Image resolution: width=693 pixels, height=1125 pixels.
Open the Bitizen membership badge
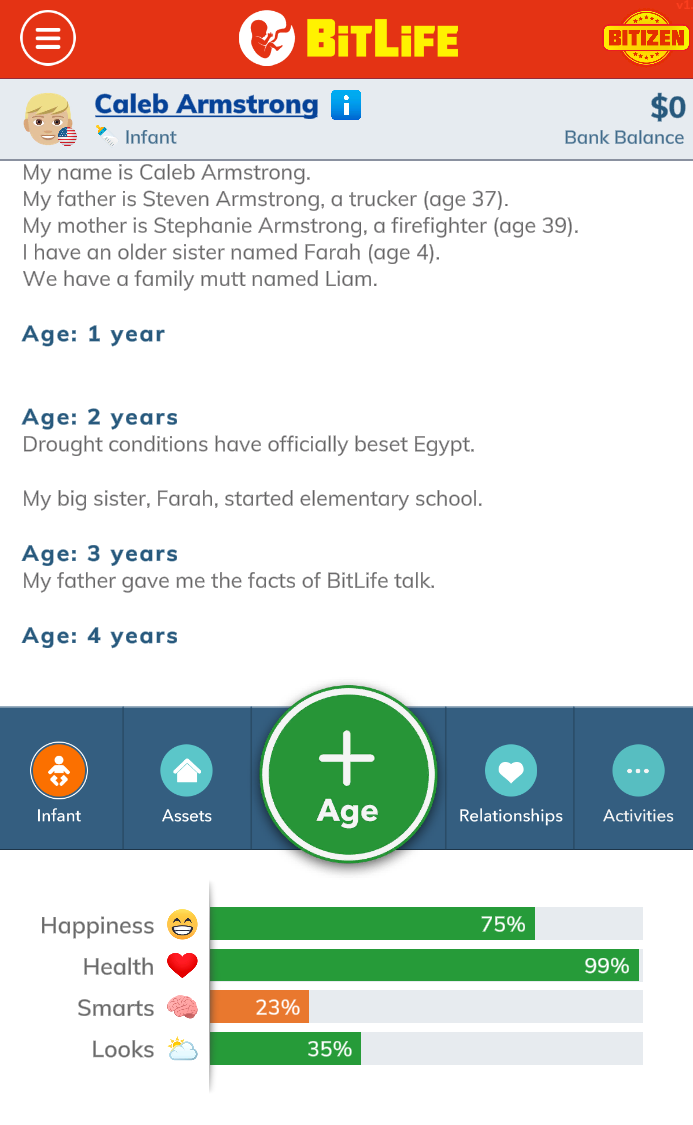point(647,39)
